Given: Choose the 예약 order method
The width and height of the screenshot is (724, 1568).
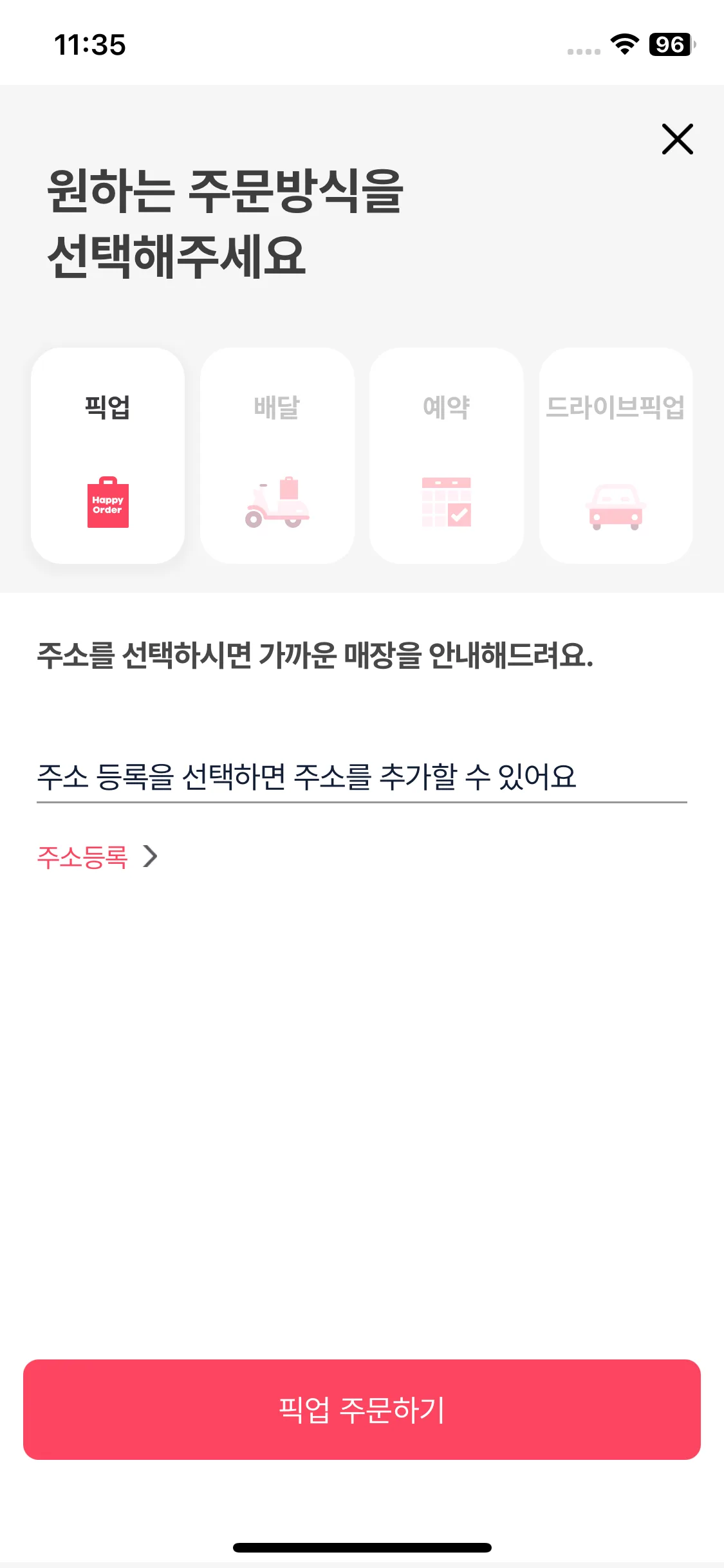Looking at the screenshot, I should click(447, 456).
